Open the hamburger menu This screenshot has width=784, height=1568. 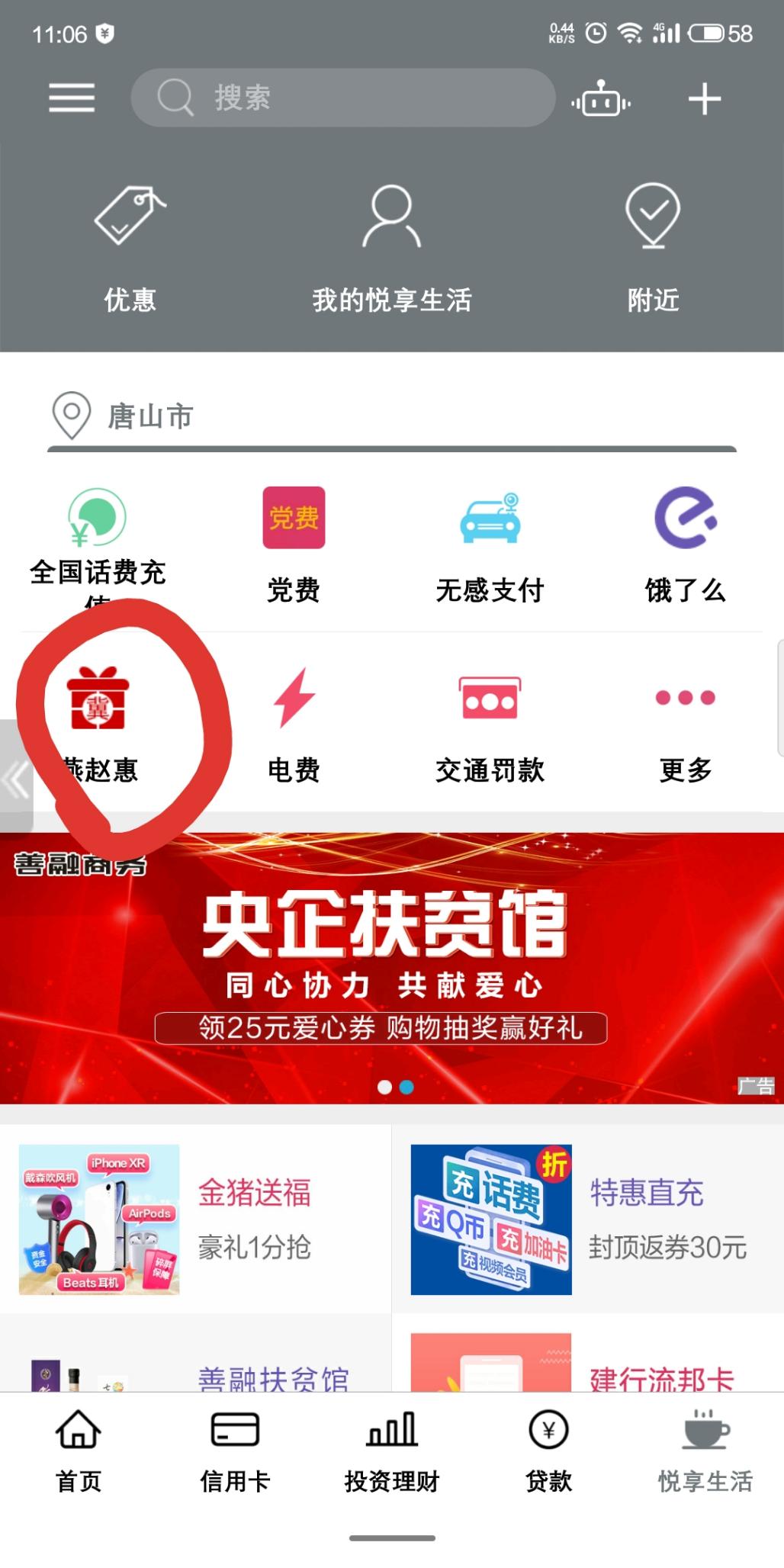[72, 98]
